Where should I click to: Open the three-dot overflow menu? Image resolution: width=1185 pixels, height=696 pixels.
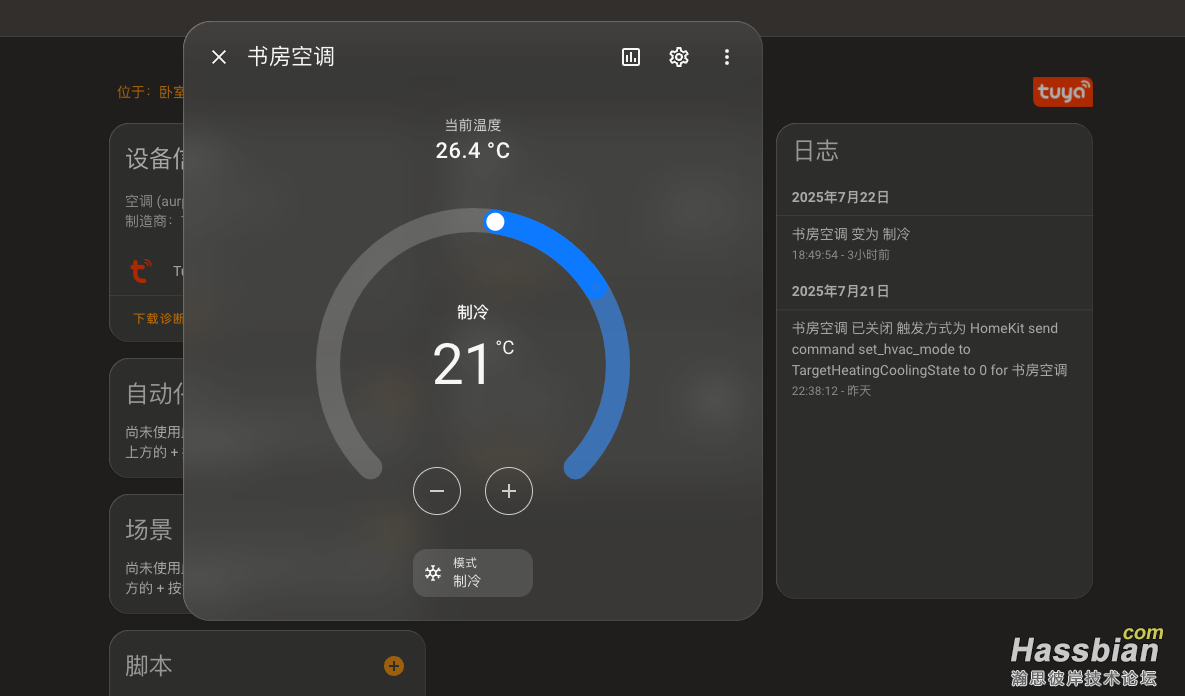click(727, 57)
